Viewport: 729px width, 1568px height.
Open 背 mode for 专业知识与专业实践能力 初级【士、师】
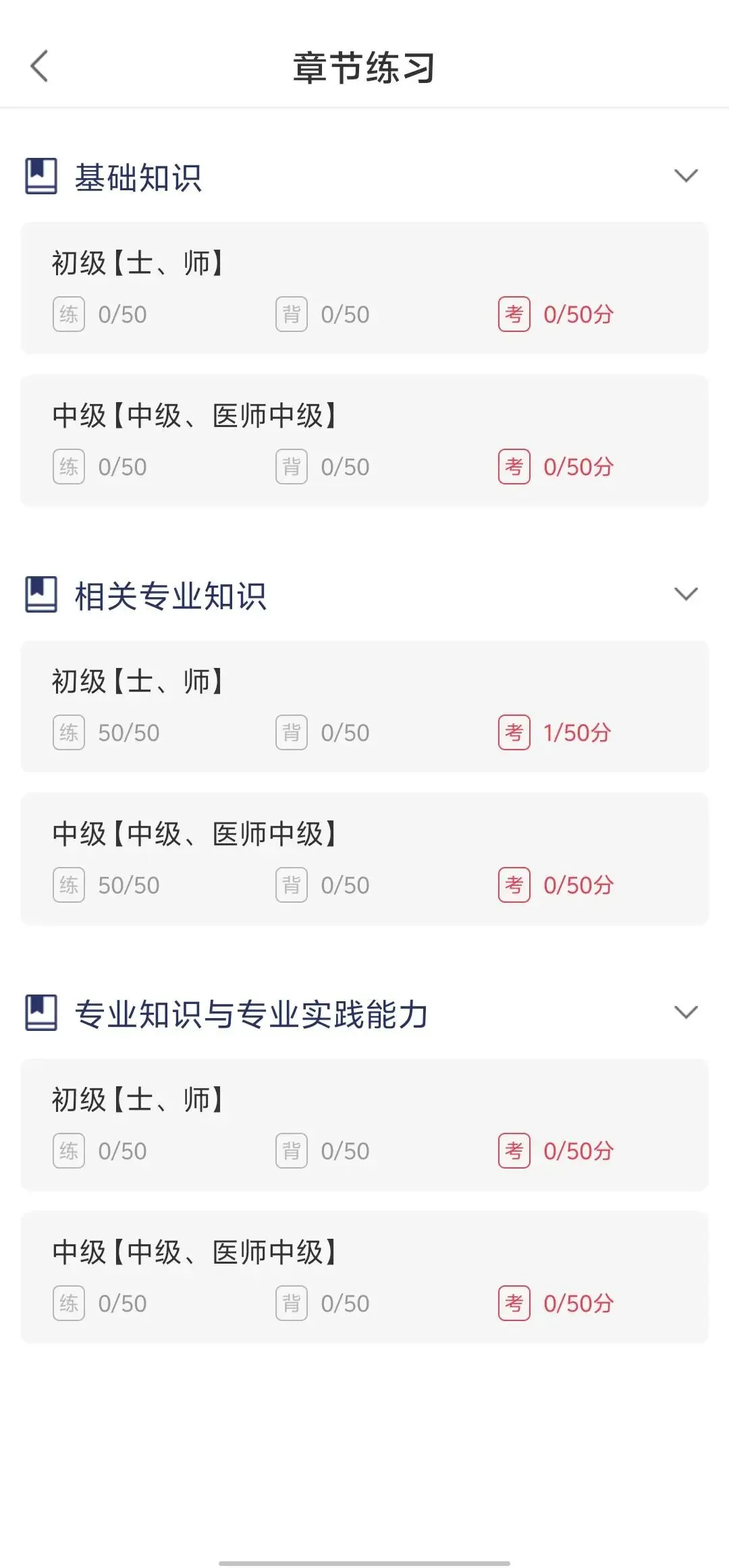(323, 1151)
